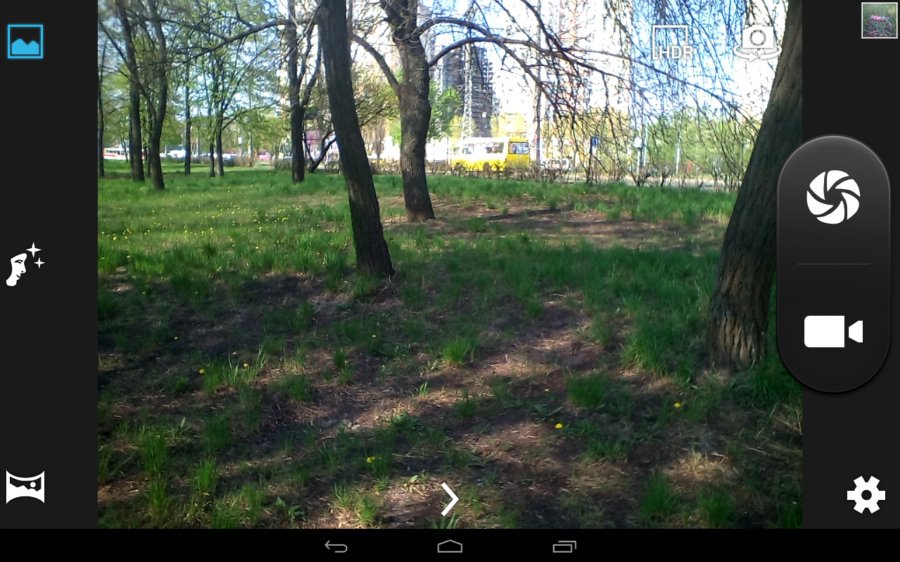The width and height of the screenshot is (900, 562).
Task: Go back using system back button
Action: [x=336, y=546]
